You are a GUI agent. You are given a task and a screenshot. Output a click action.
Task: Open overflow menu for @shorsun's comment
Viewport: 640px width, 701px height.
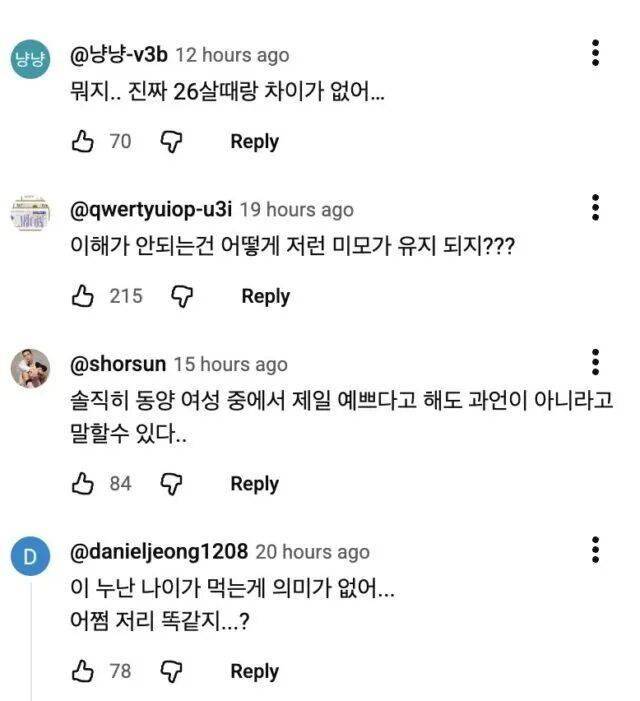(595, 363)
